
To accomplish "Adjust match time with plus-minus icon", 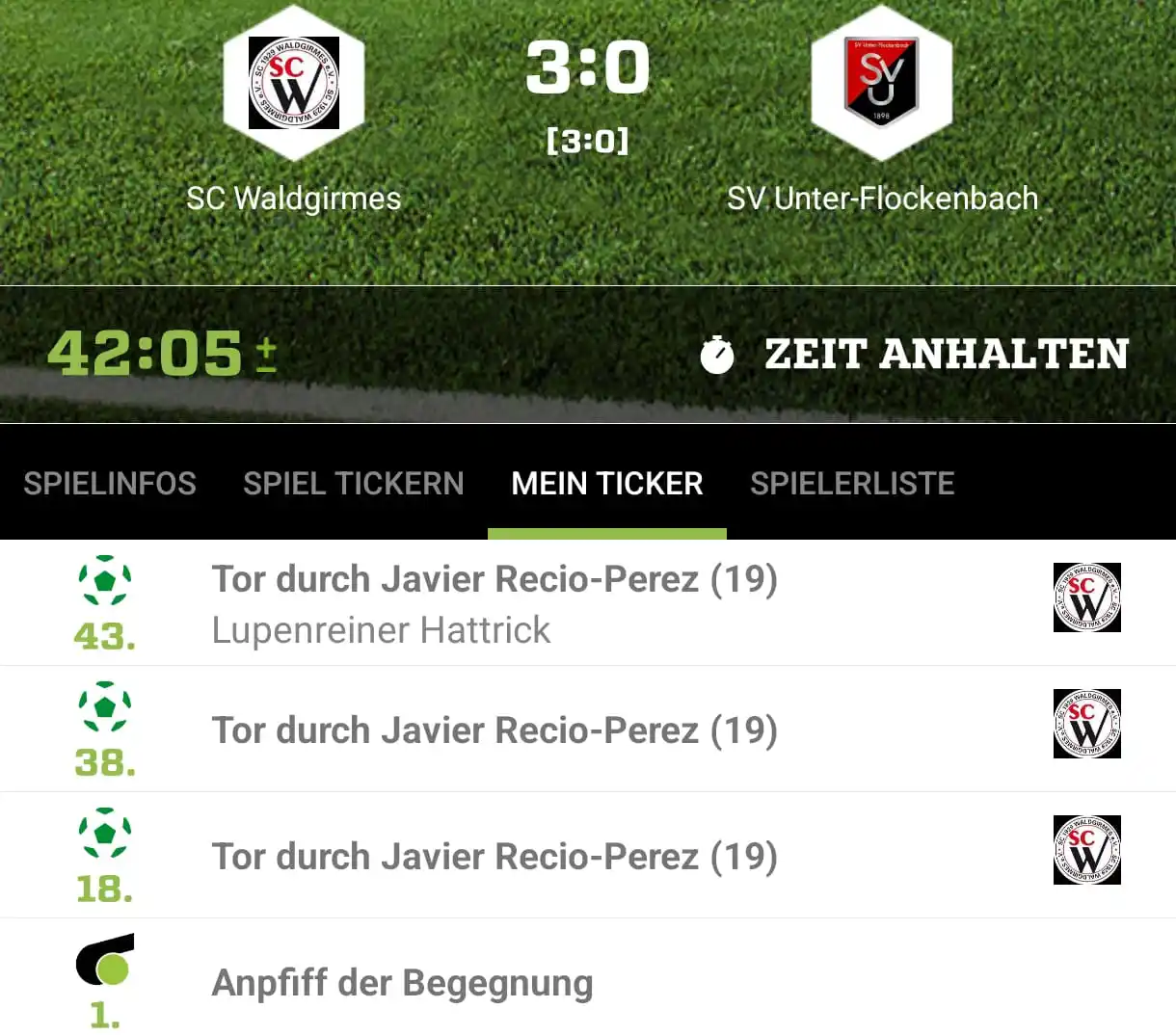I will click(x=266, y=355).
